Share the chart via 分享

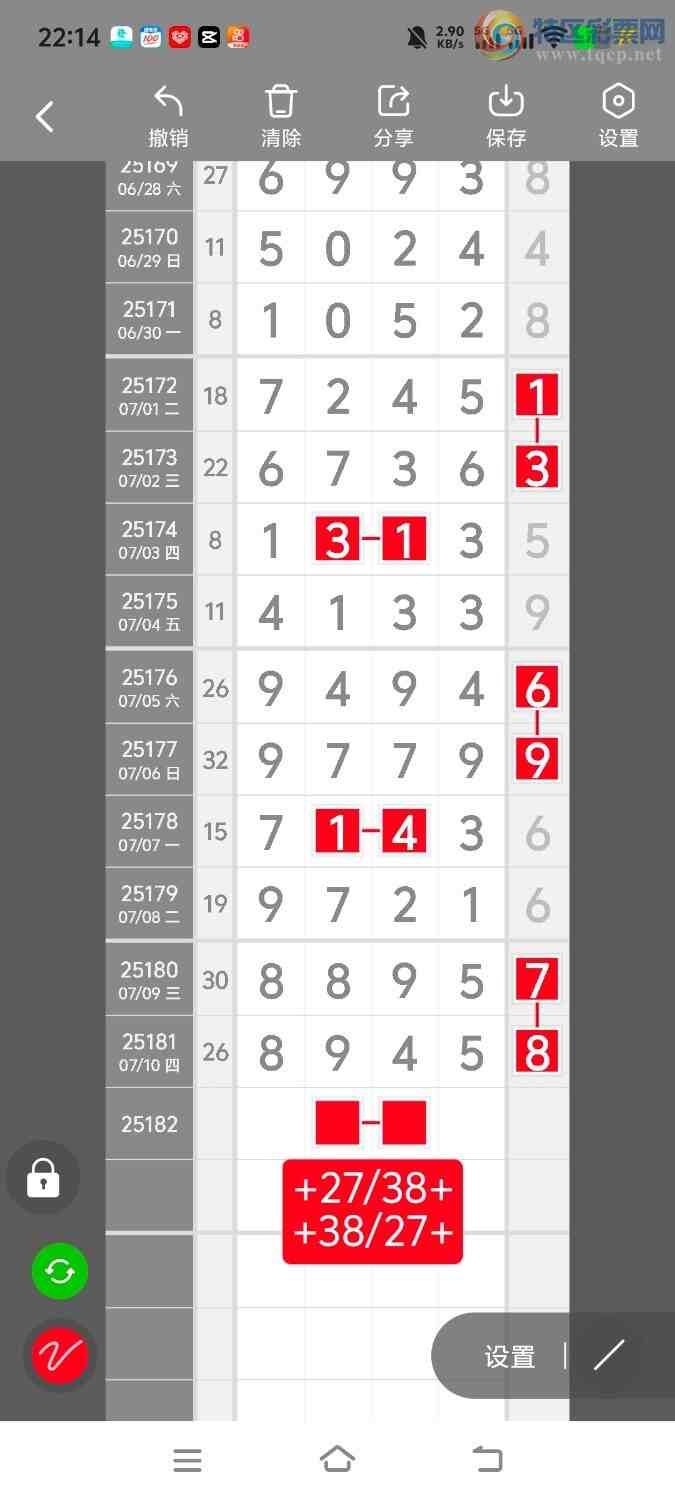pos(394,116)
